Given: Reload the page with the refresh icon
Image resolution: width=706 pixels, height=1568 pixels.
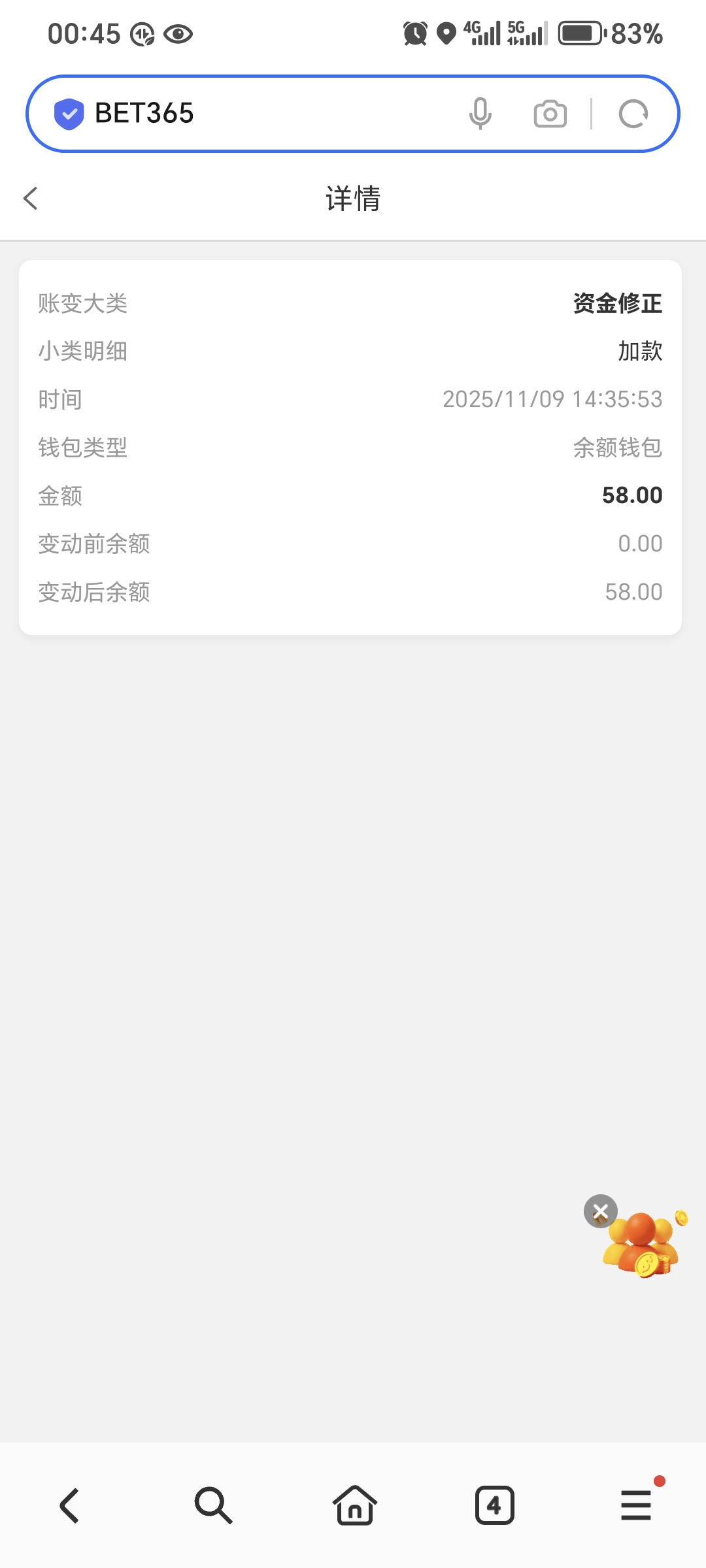Looking at the screenshot, I should click(x=633, y=114).
